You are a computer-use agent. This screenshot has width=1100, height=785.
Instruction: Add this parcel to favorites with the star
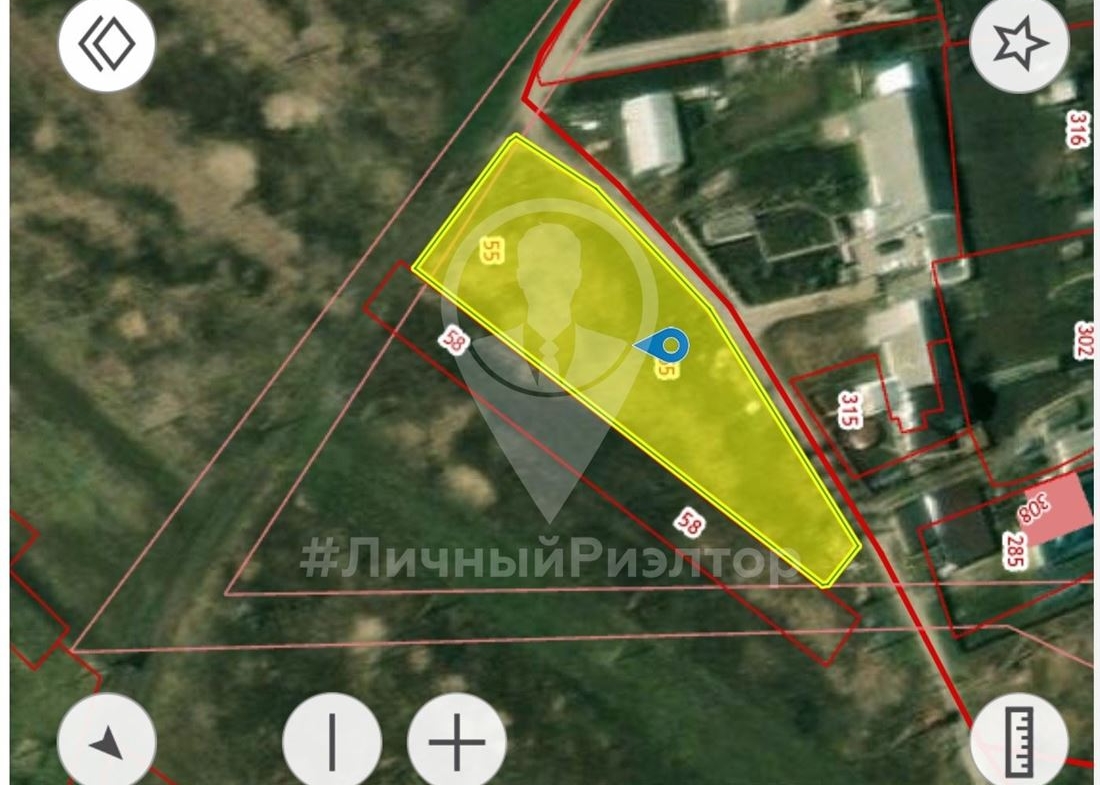[x=1019, y=45]
